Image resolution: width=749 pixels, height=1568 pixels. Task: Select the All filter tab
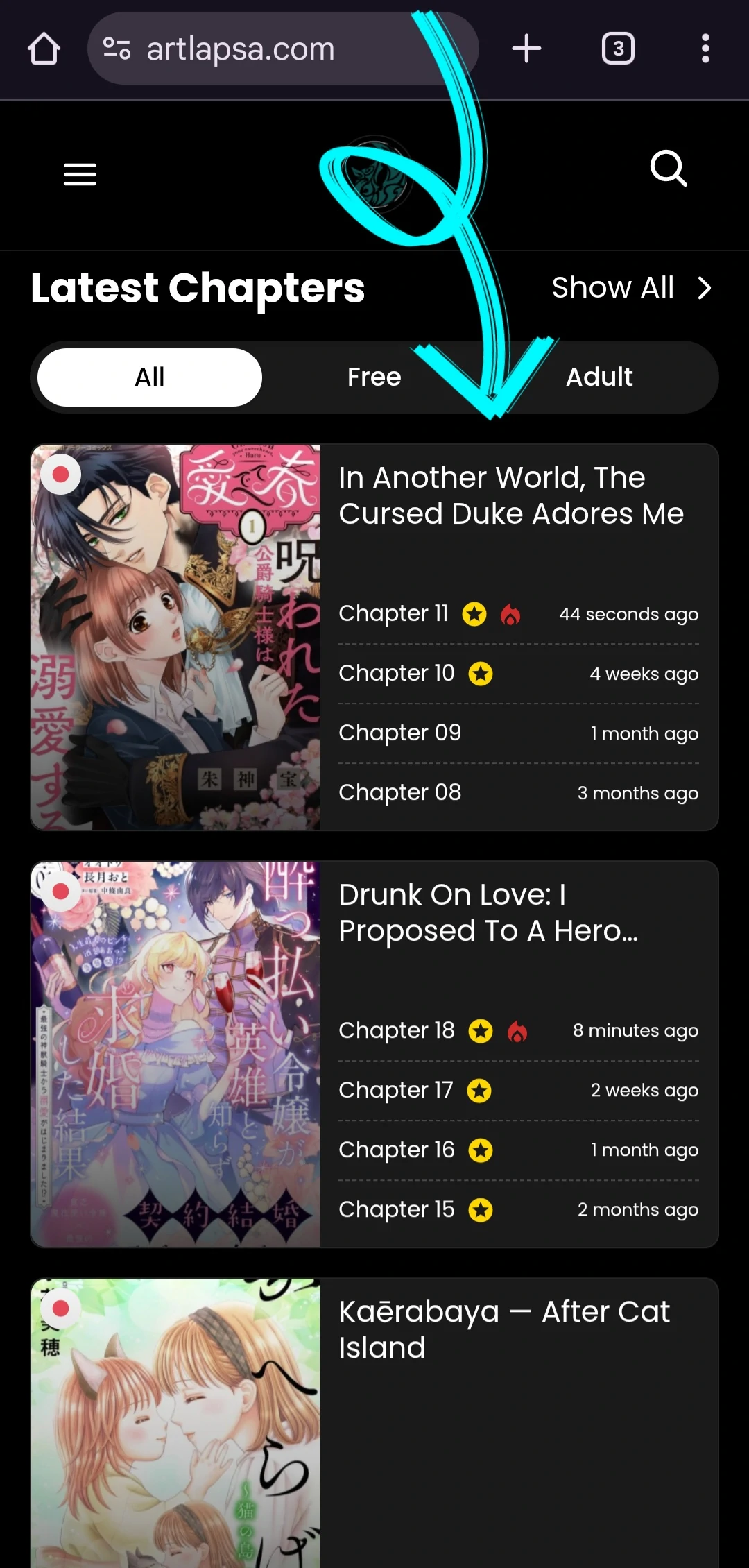[150, 377]
